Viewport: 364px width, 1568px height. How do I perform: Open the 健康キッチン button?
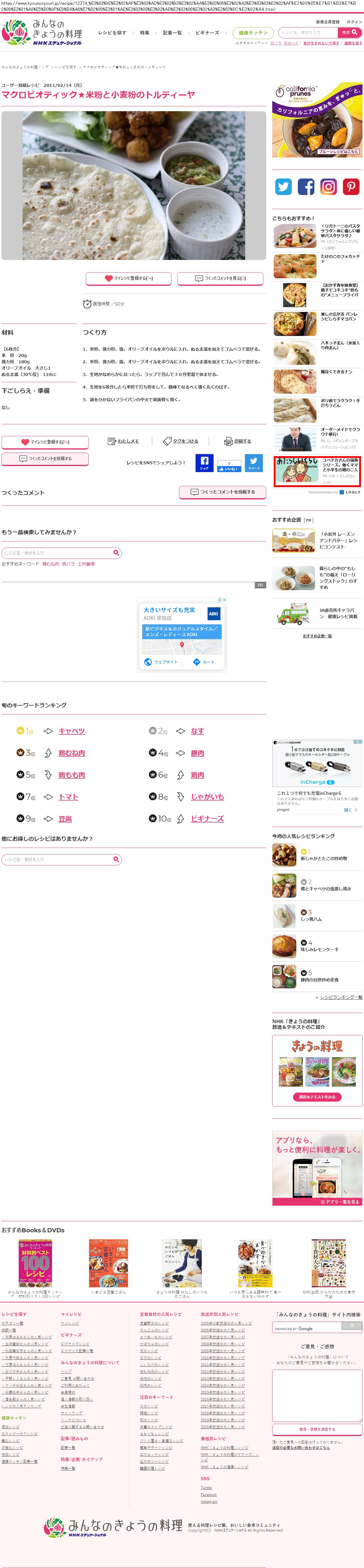point(252,33)
